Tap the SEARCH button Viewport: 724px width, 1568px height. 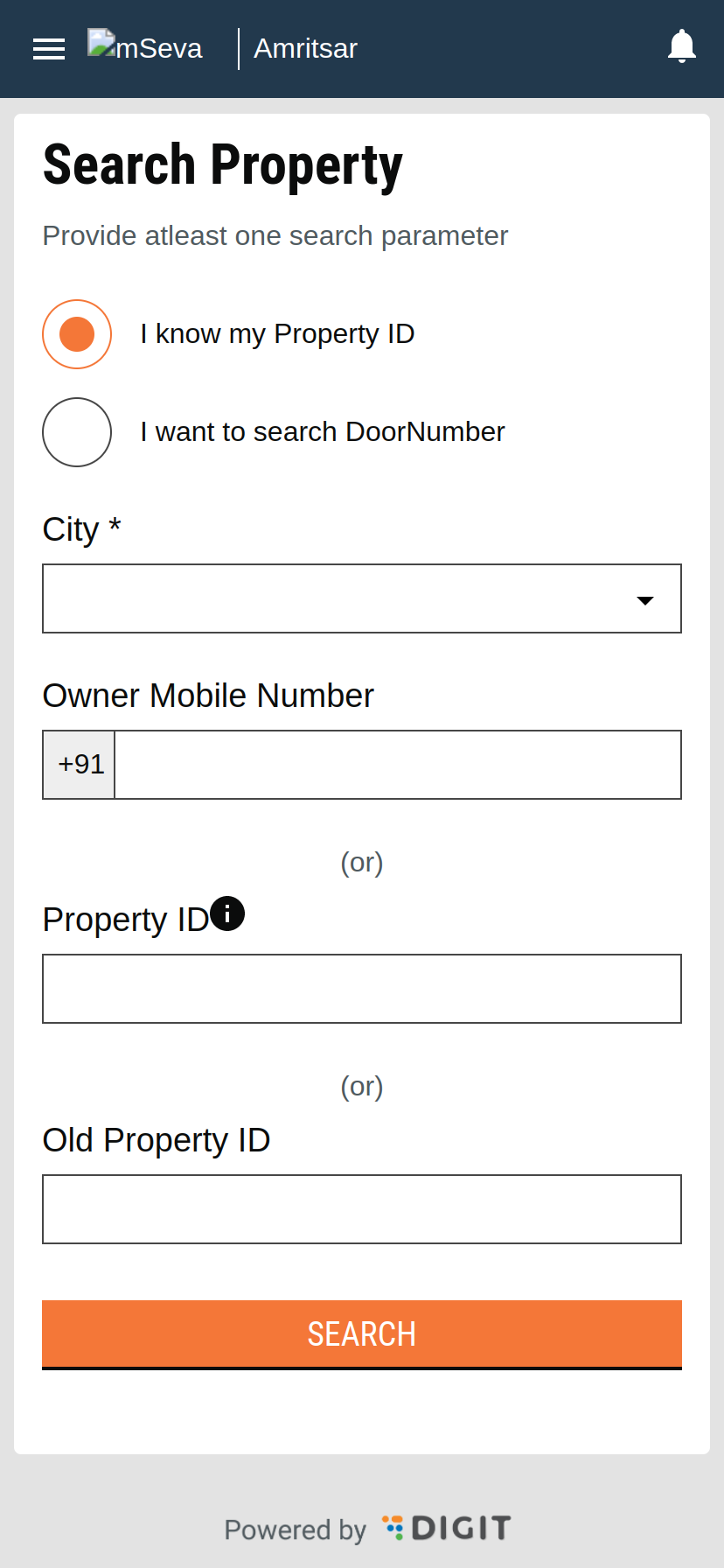(362, 1334)
